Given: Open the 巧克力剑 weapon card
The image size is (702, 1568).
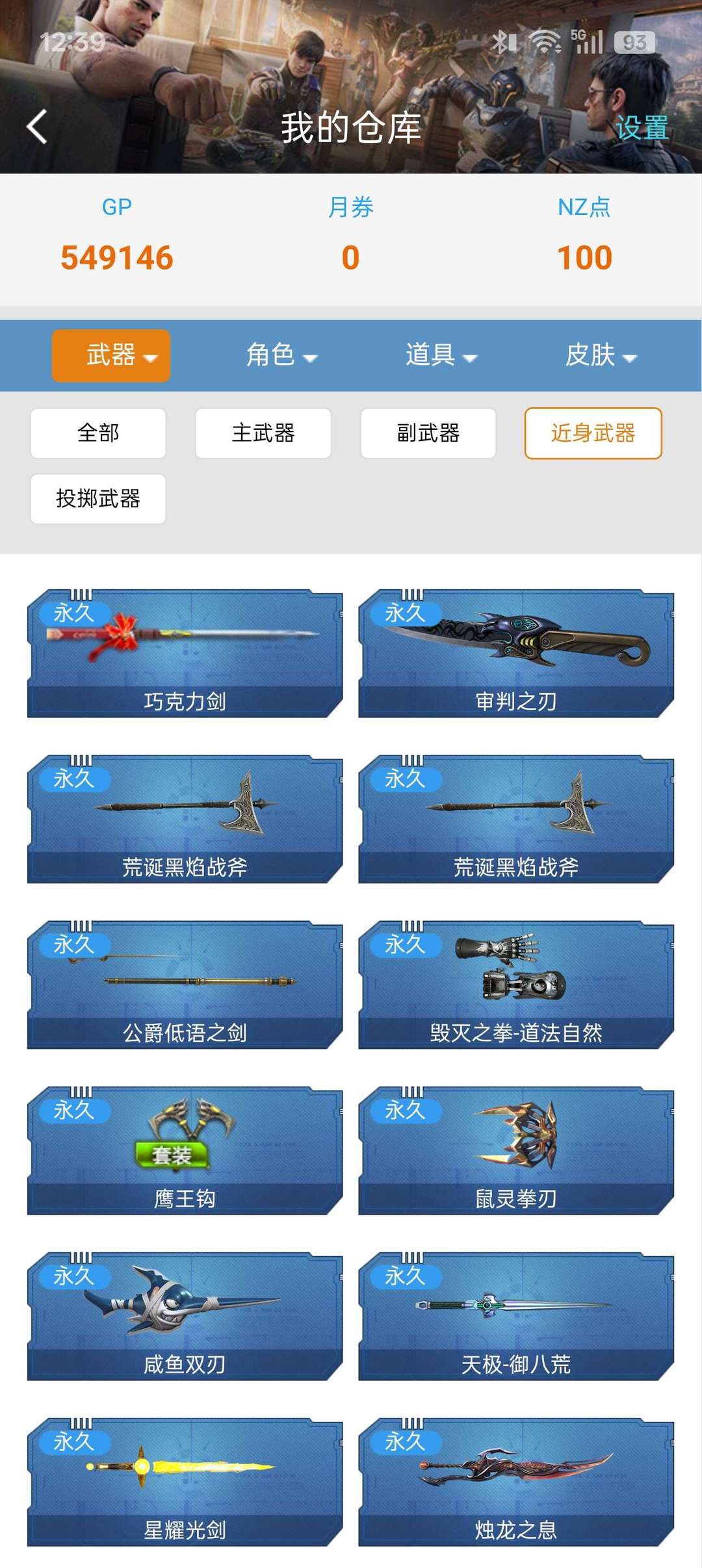Looking at the screenshot, I should (185, 653).
